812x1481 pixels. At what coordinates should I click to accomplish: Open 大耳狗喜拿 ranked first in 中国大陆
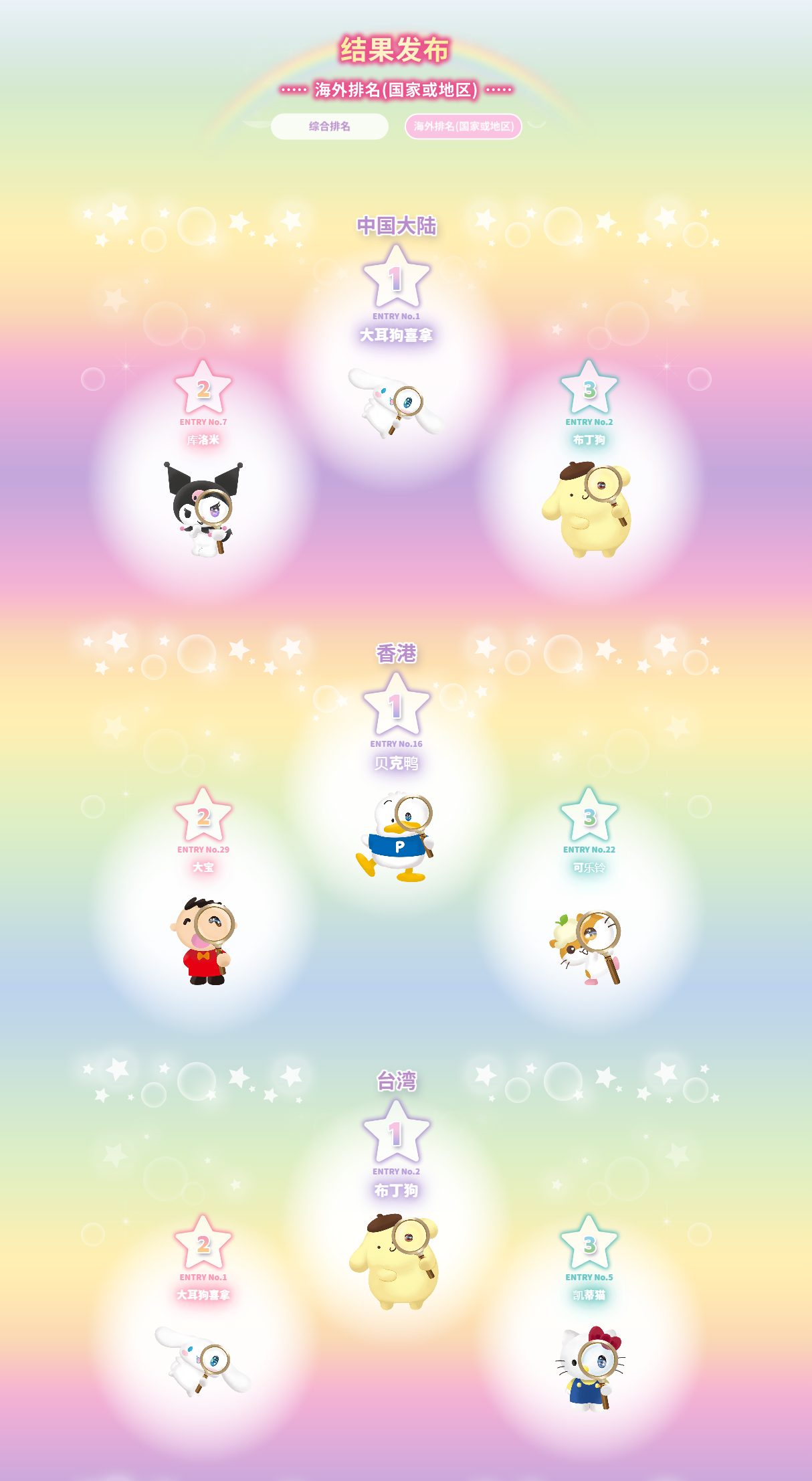pos(396,402)
